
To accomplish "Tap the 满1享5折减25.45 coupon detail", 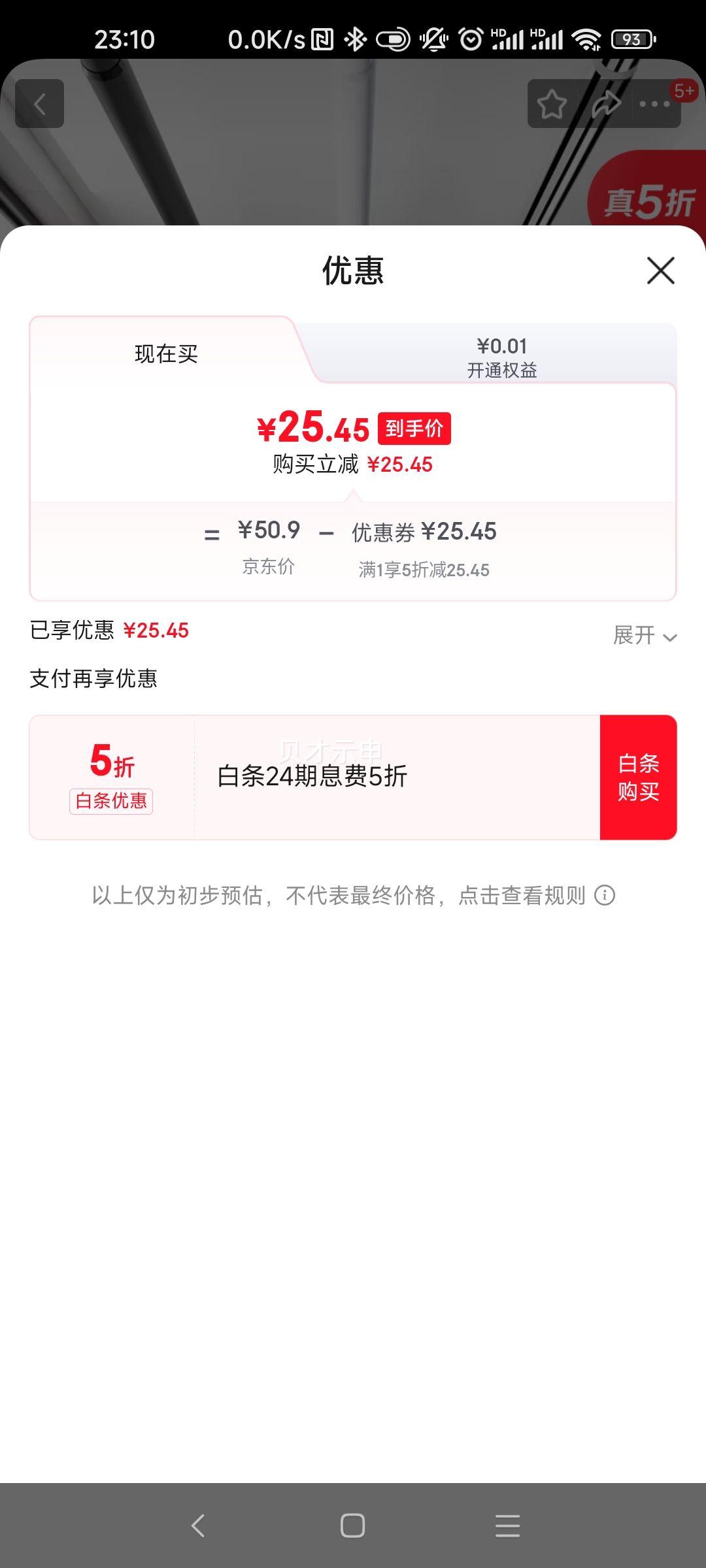I will tap(426, 570).
